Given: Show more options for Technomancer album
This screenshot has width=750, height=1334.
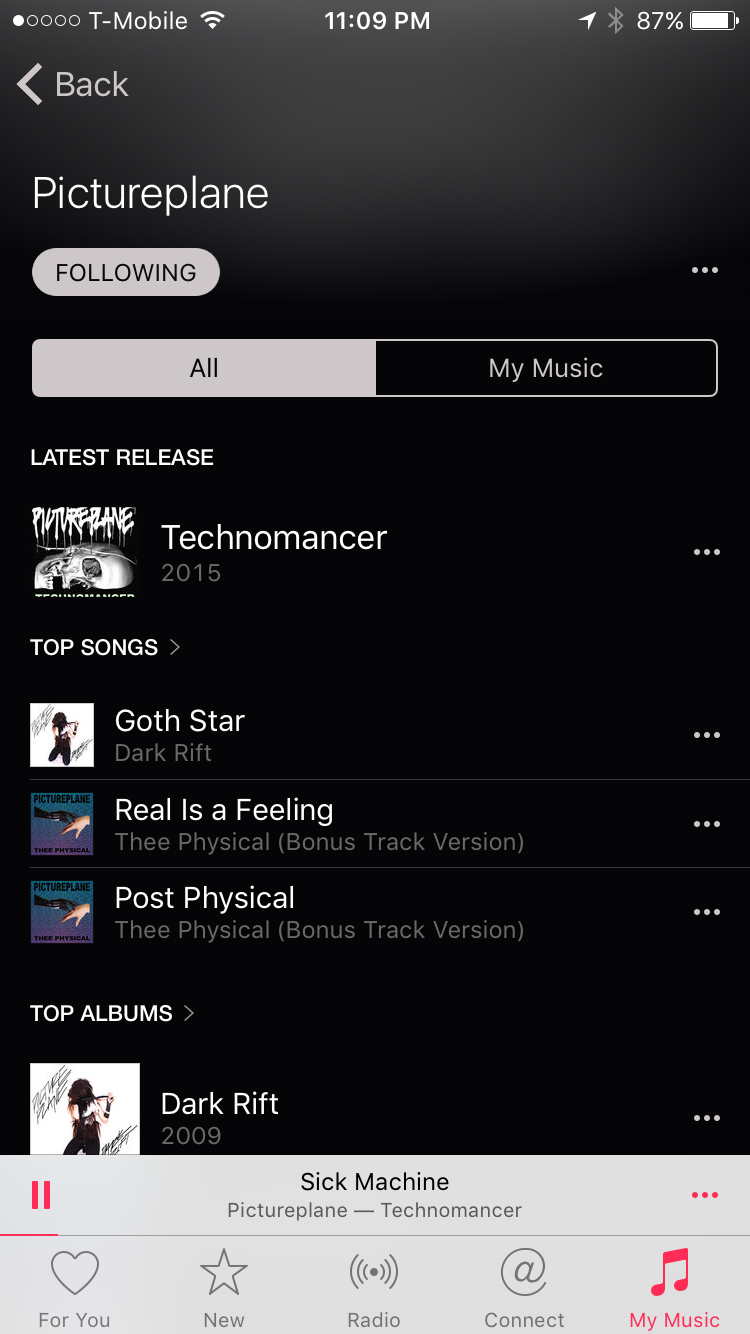Looking at the screenshot, I should pyautogui.click(x=706, y=552).
